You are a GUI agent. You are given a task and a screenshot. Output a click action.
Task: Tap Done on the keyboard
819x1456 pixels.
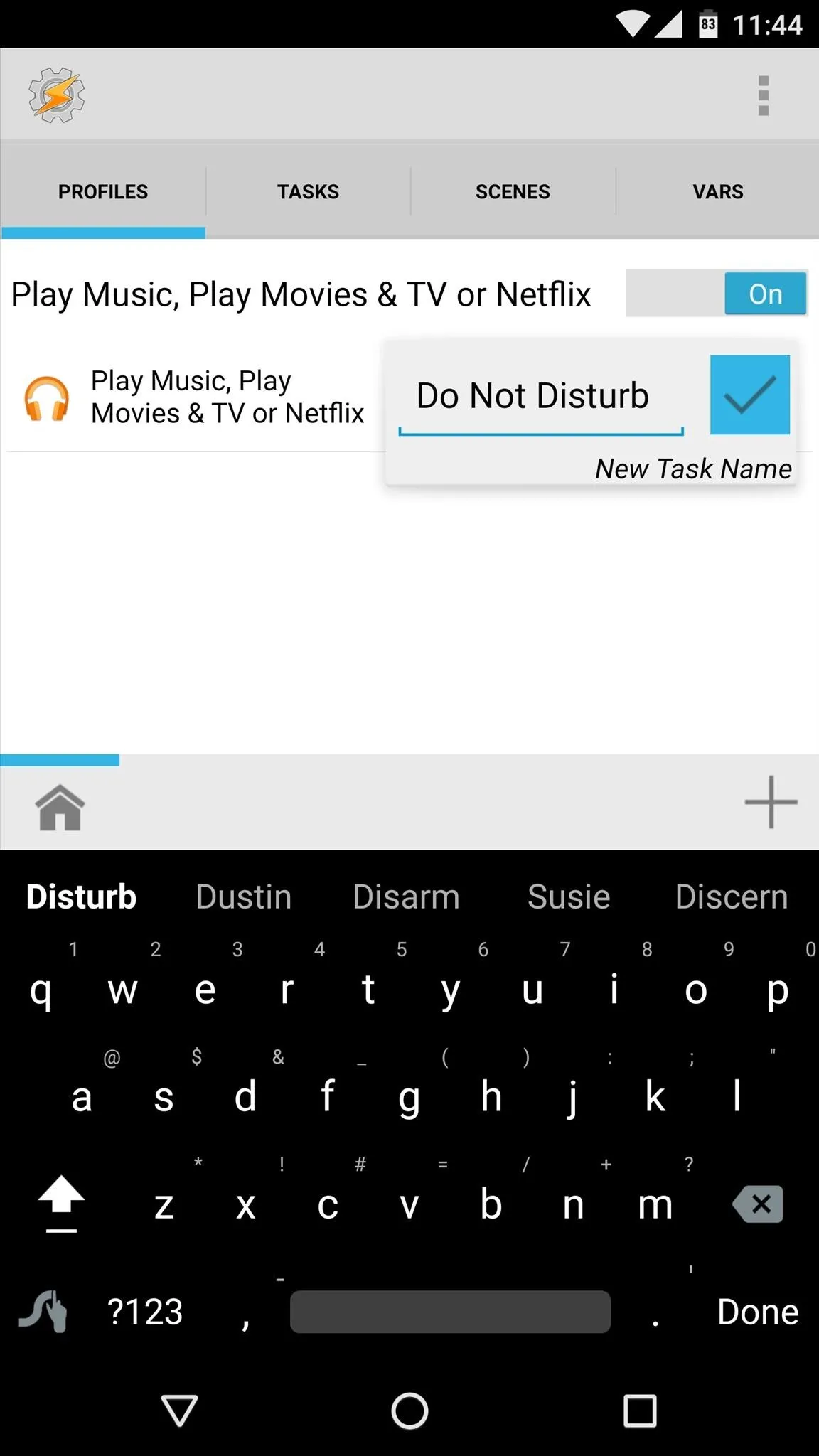(x=758, y=1312)
